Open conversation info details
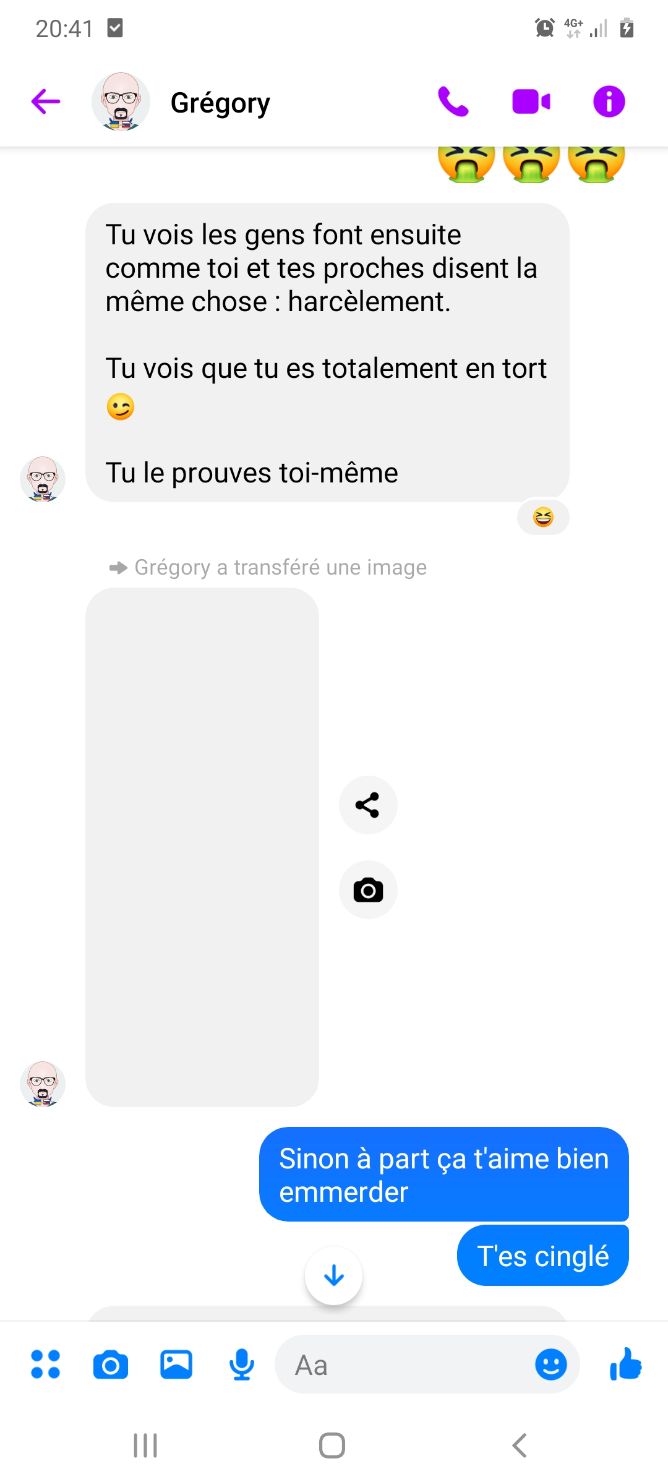This screenshot has height=1484, width=668. pos(609,101)
